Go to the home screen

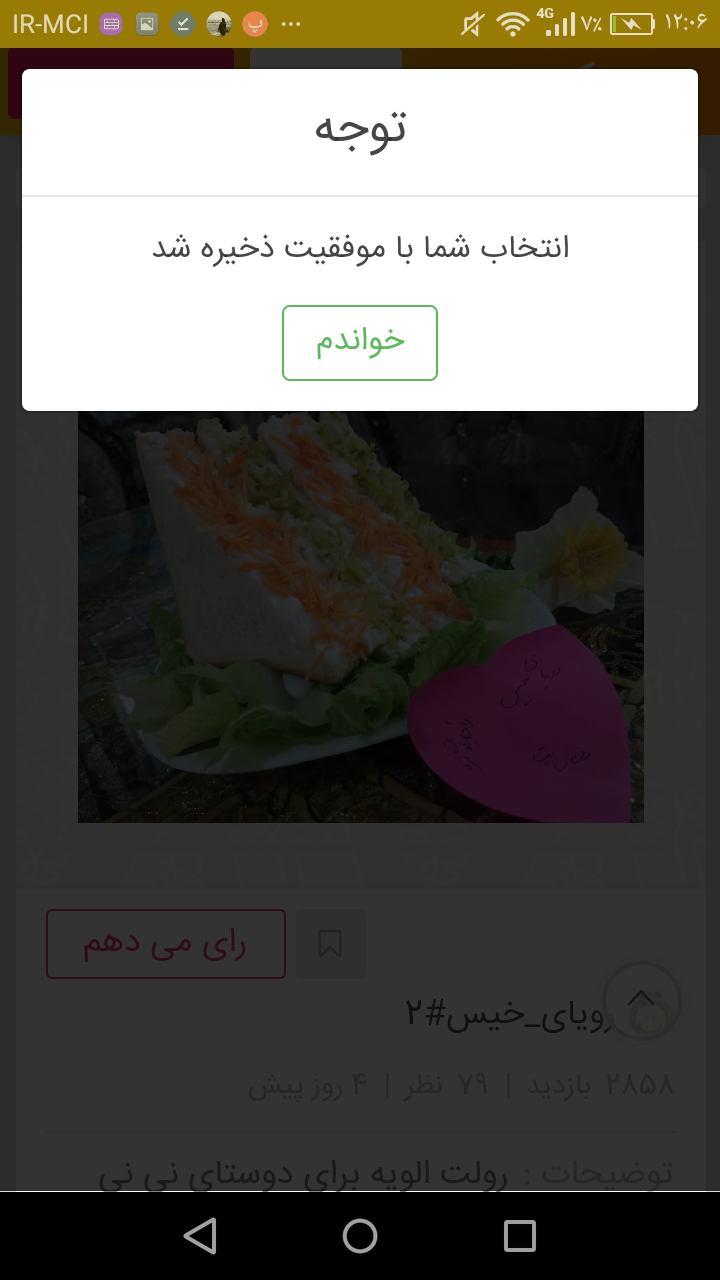(x=360, y=1236)
